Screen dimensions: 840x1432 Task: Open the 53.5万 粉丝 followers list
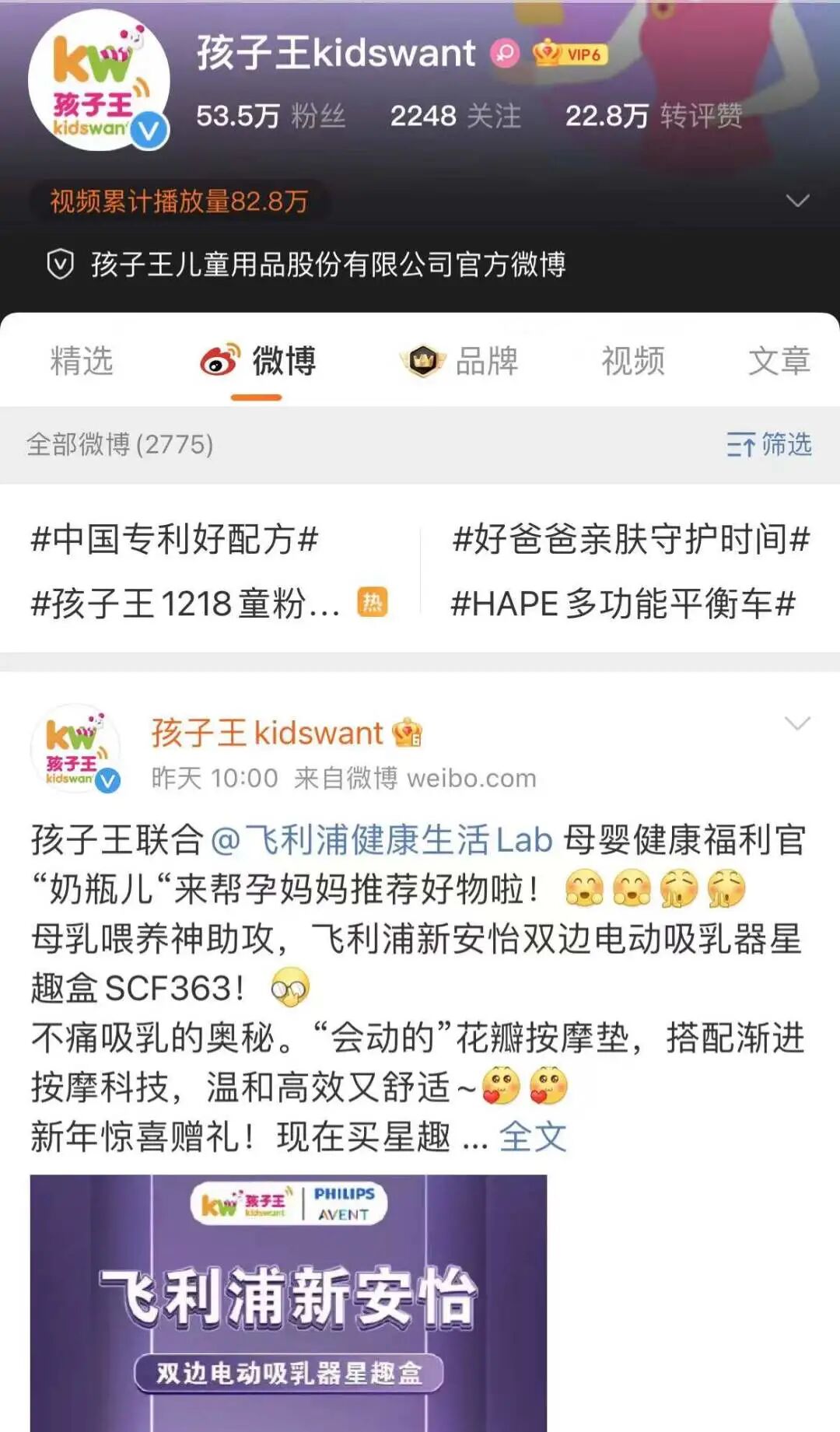click(x=270, y=117)
